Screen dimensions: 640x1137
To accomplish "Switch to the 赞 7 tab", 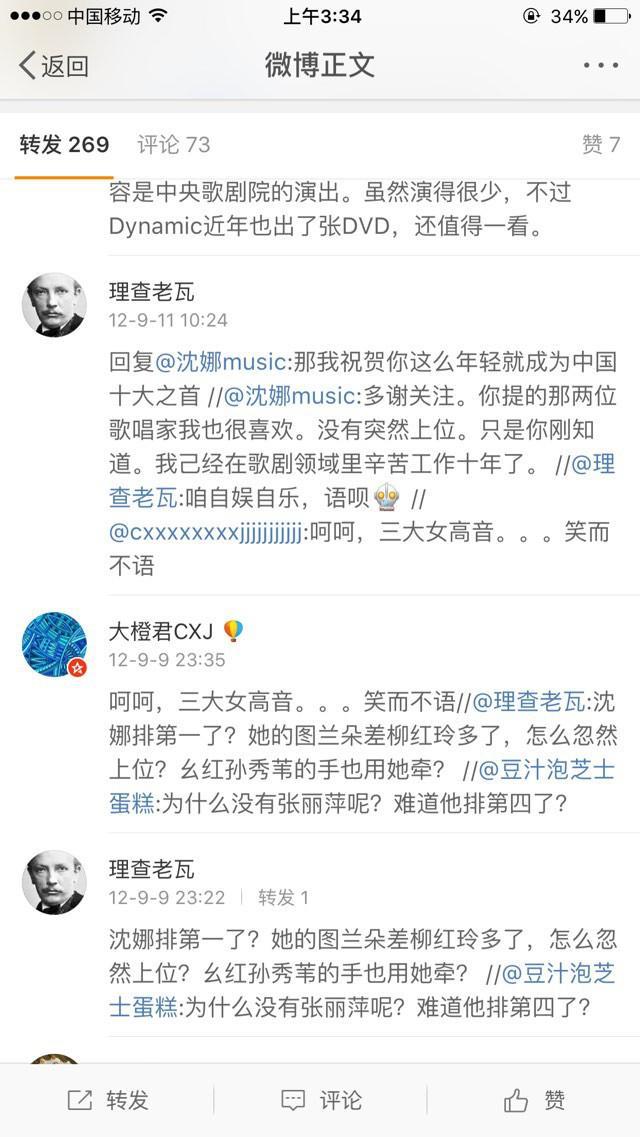I will [x=601, y=145].
